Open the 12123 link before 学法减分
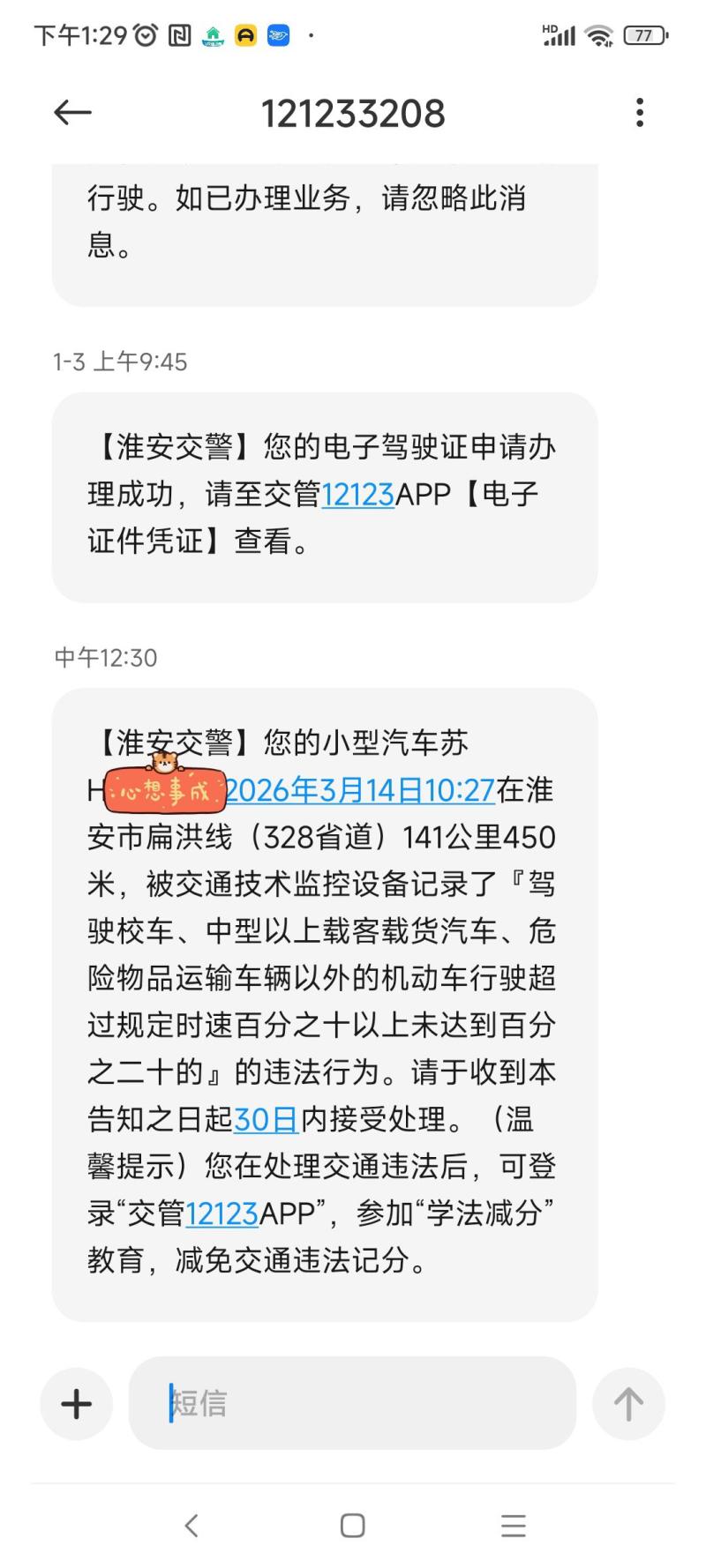The height and width of the screenshot is (1568, 706). (222, 1213)
